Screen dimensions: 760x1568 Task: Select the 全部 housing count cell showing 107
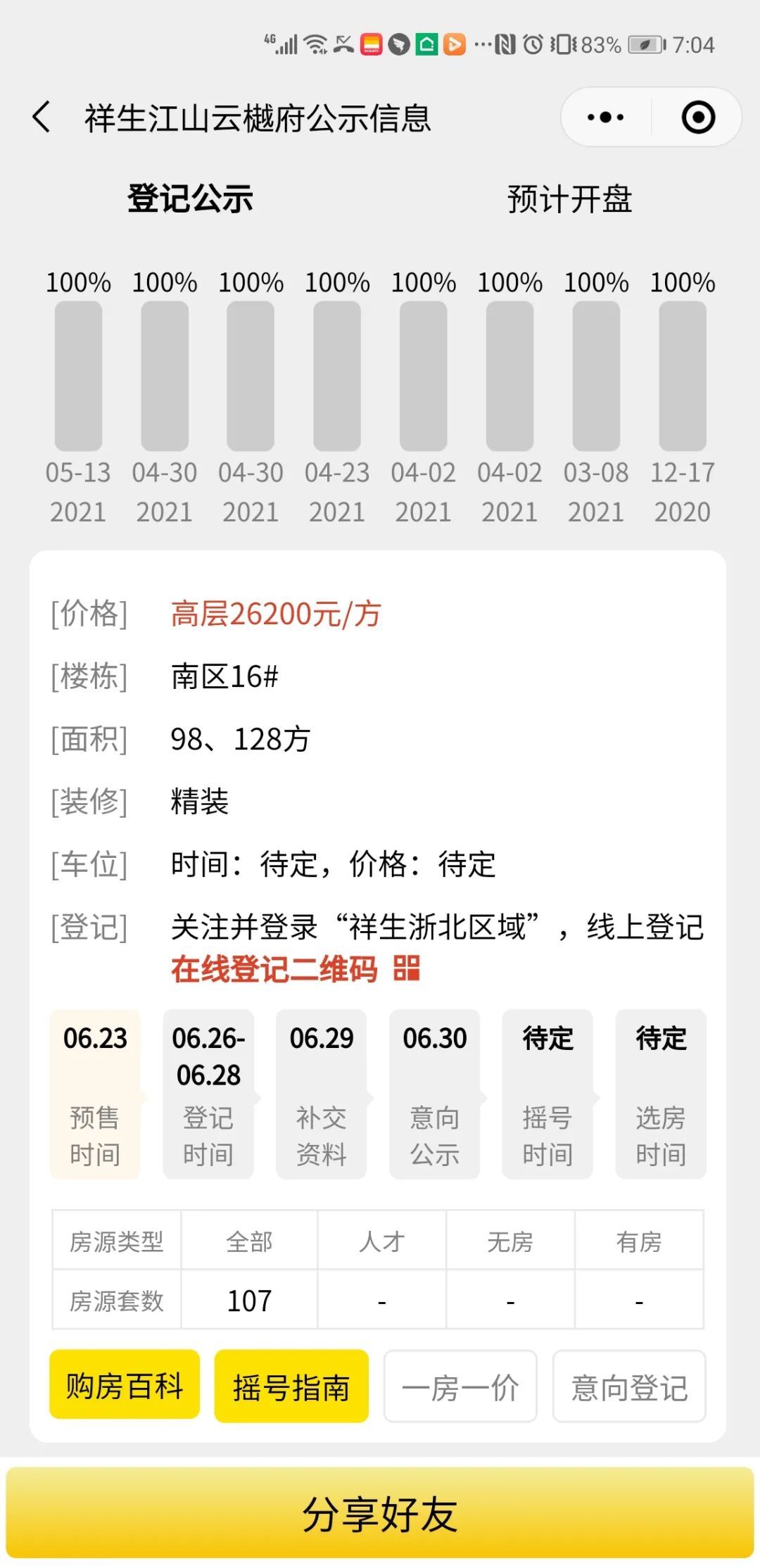point(251,1298)
